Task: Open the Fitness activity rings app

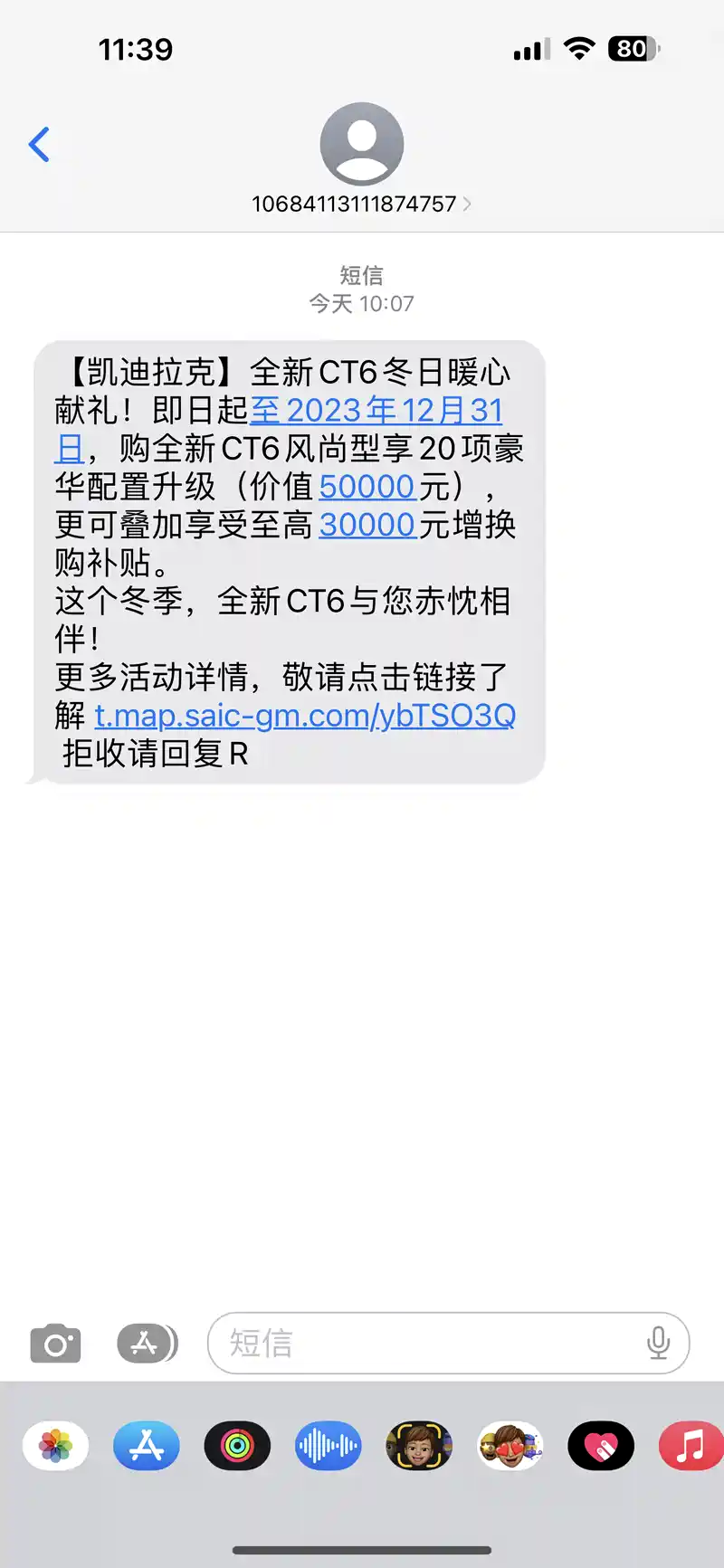Action: [237, 1446]
